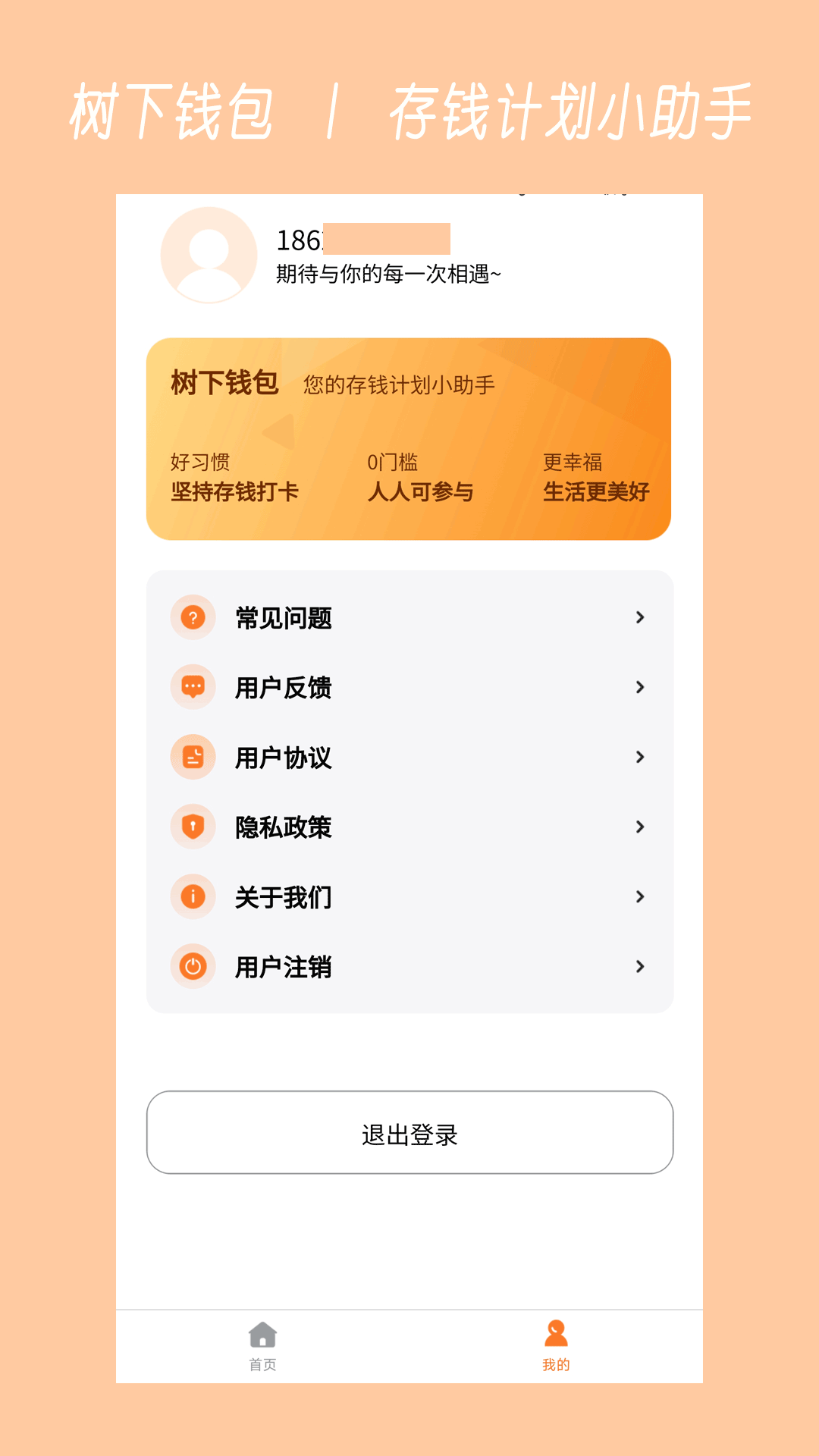
Task: Open the 用户注销 entry
Action: 409,967
